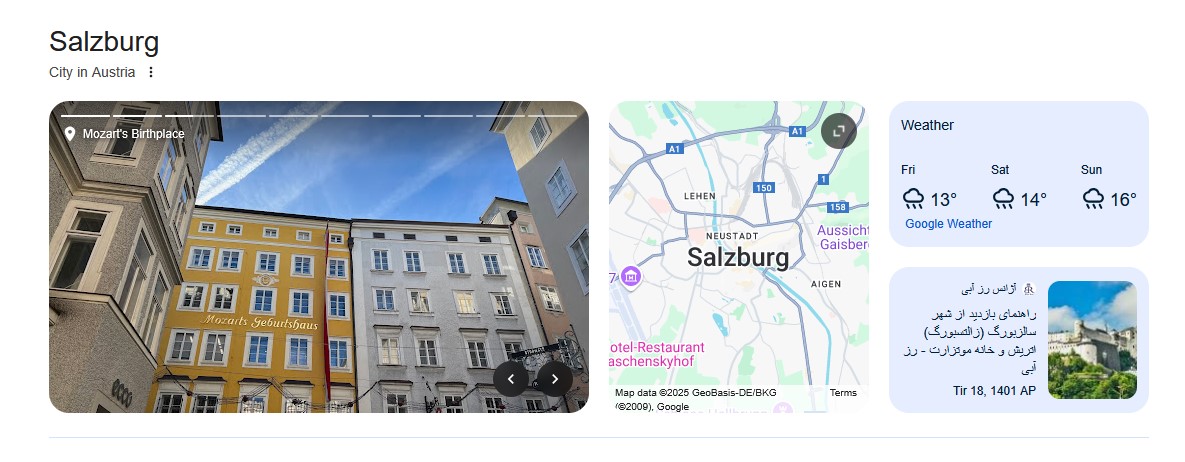
Task: Expand the Salzburg map to fullscreen
Action: coord(839,131)
